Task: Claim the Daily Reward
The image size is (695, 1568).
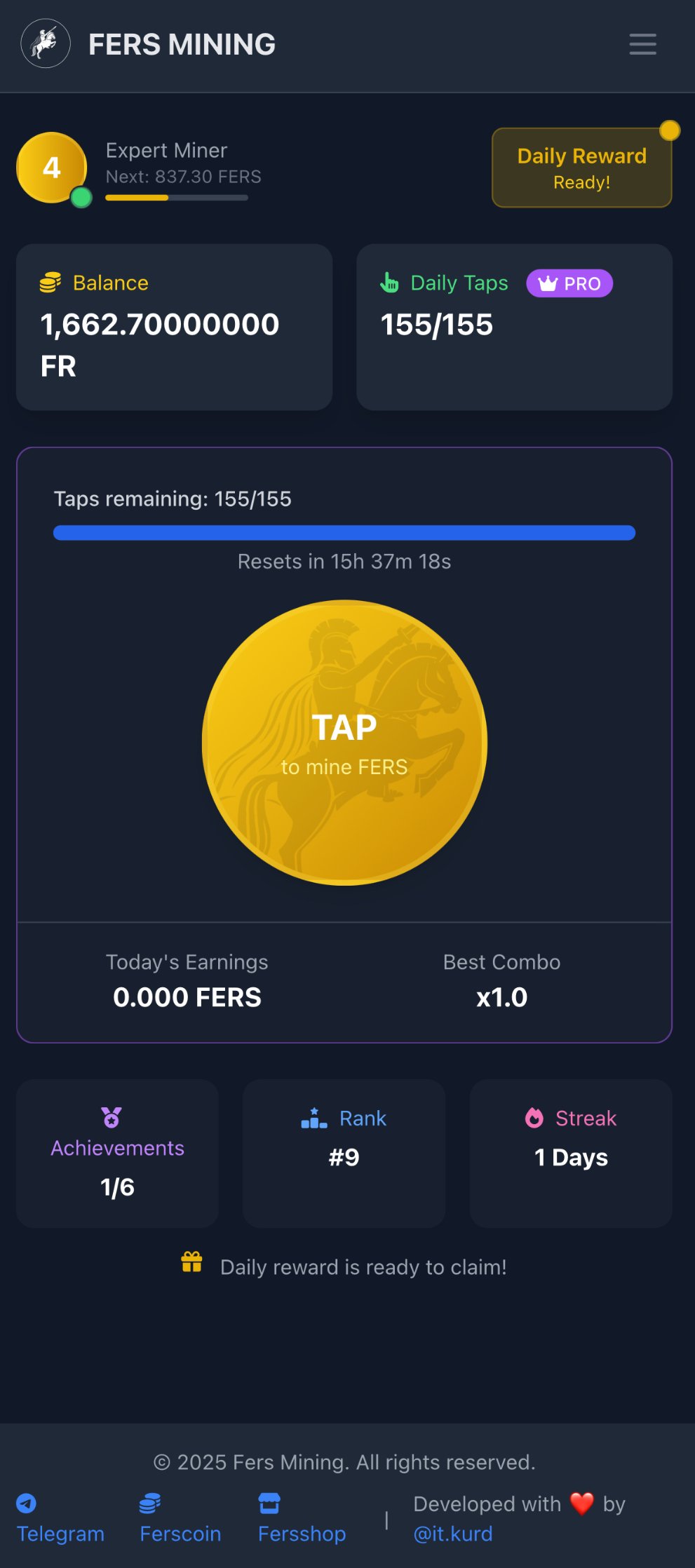Action: 581,168
